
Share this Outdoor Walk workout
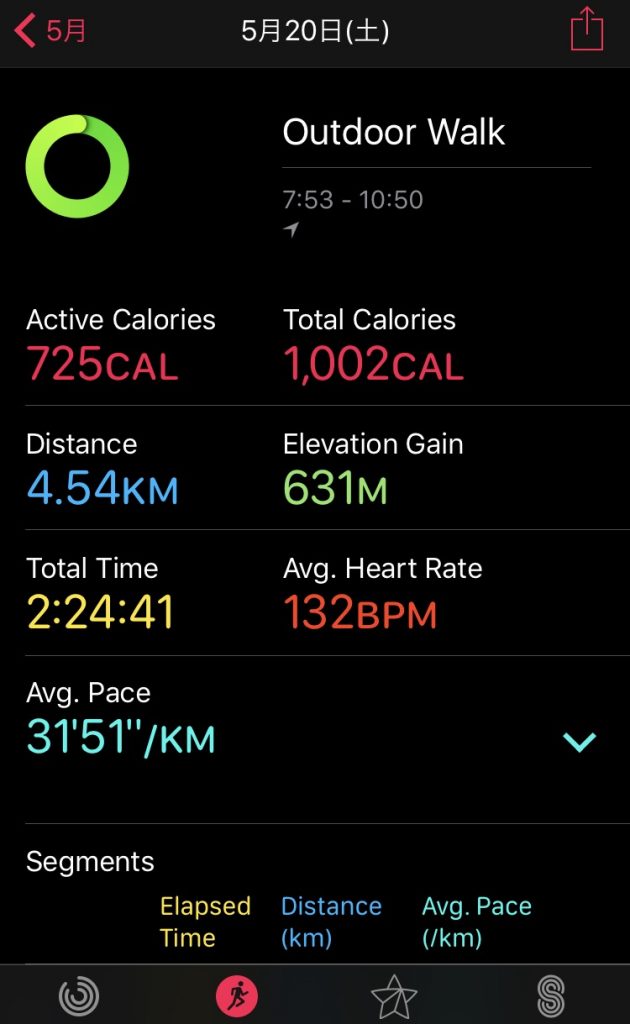click(586, 29)
